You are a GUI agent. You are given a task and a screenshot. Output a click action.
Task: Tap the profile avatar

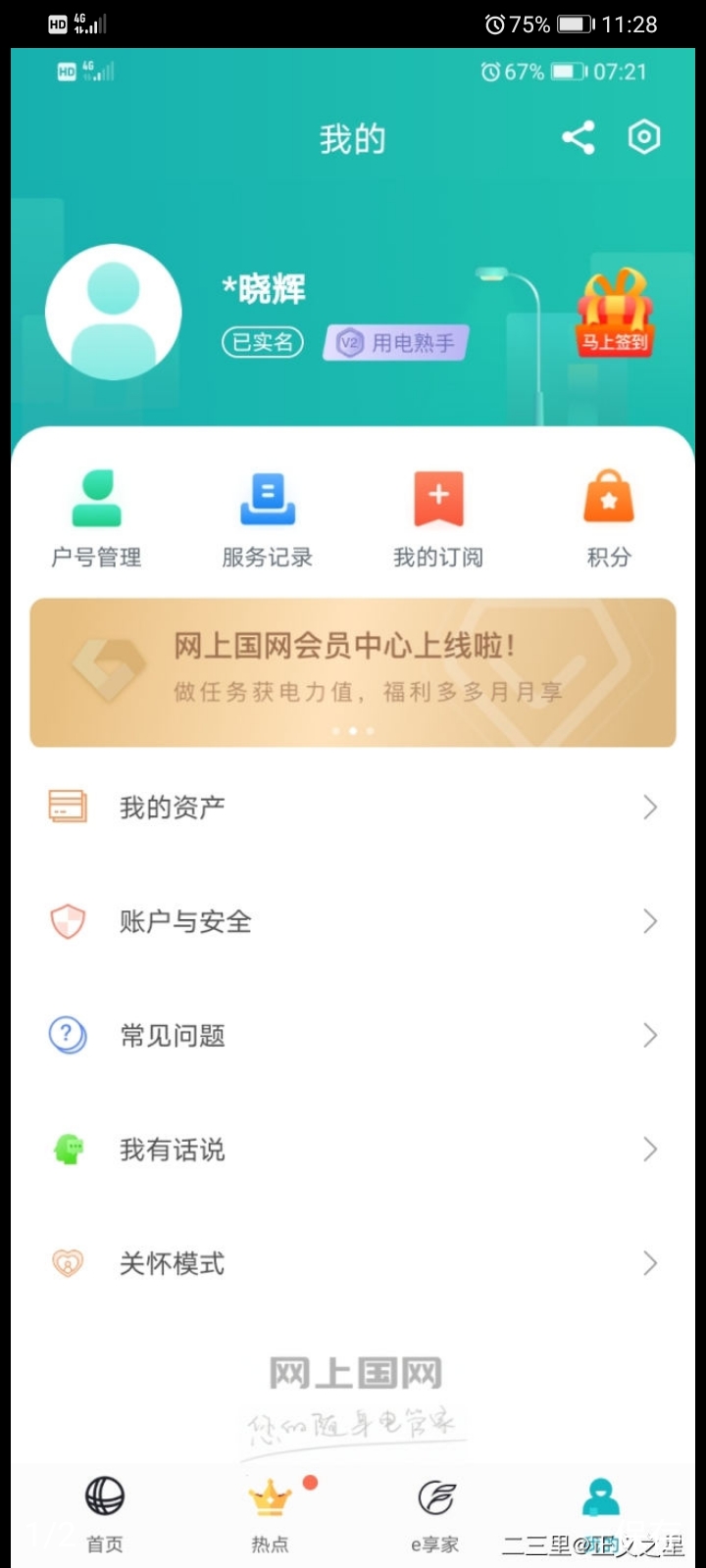pyautogui.click(x=114, y=312)
